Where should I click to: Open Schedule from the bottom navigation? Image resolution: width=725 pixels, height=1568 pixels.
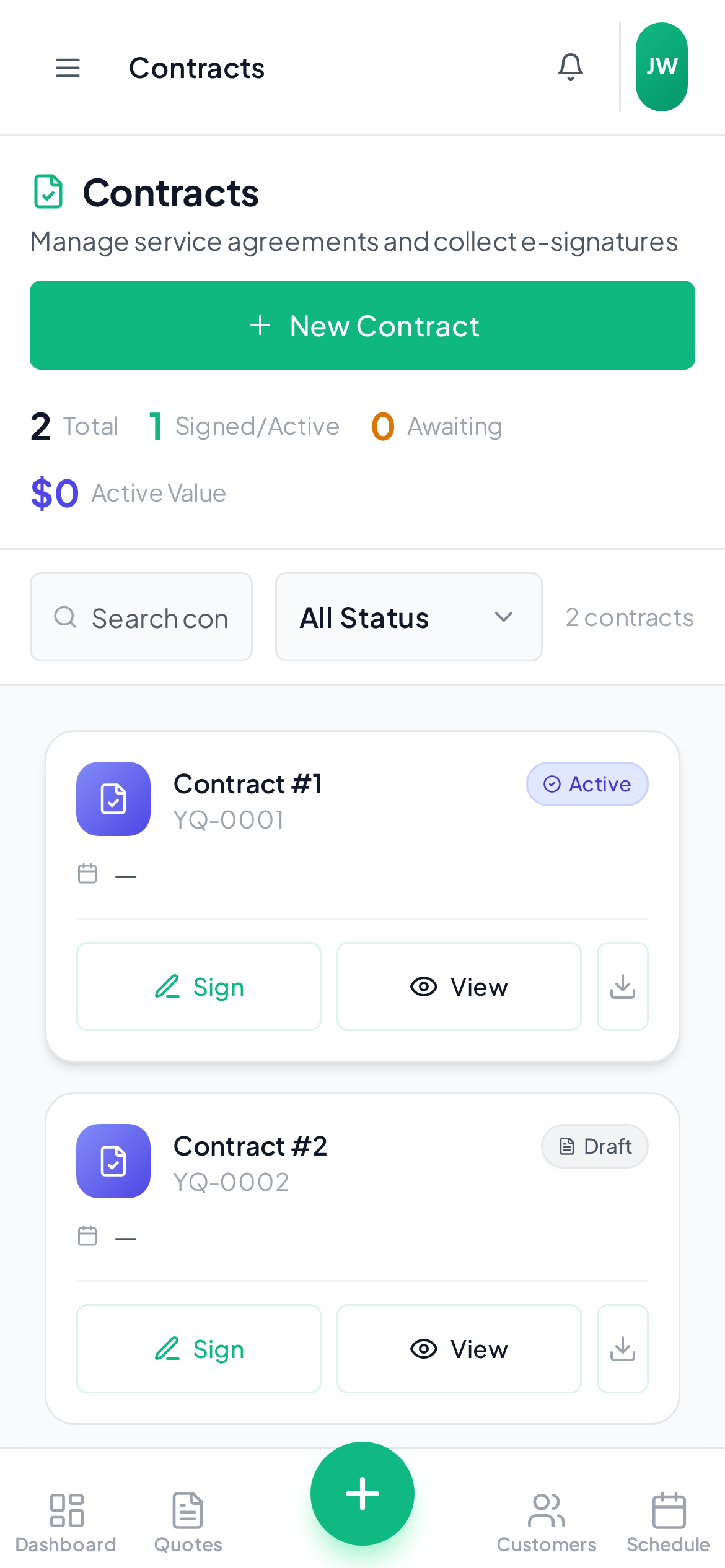pyautogui.click(x=668, y=1517)
